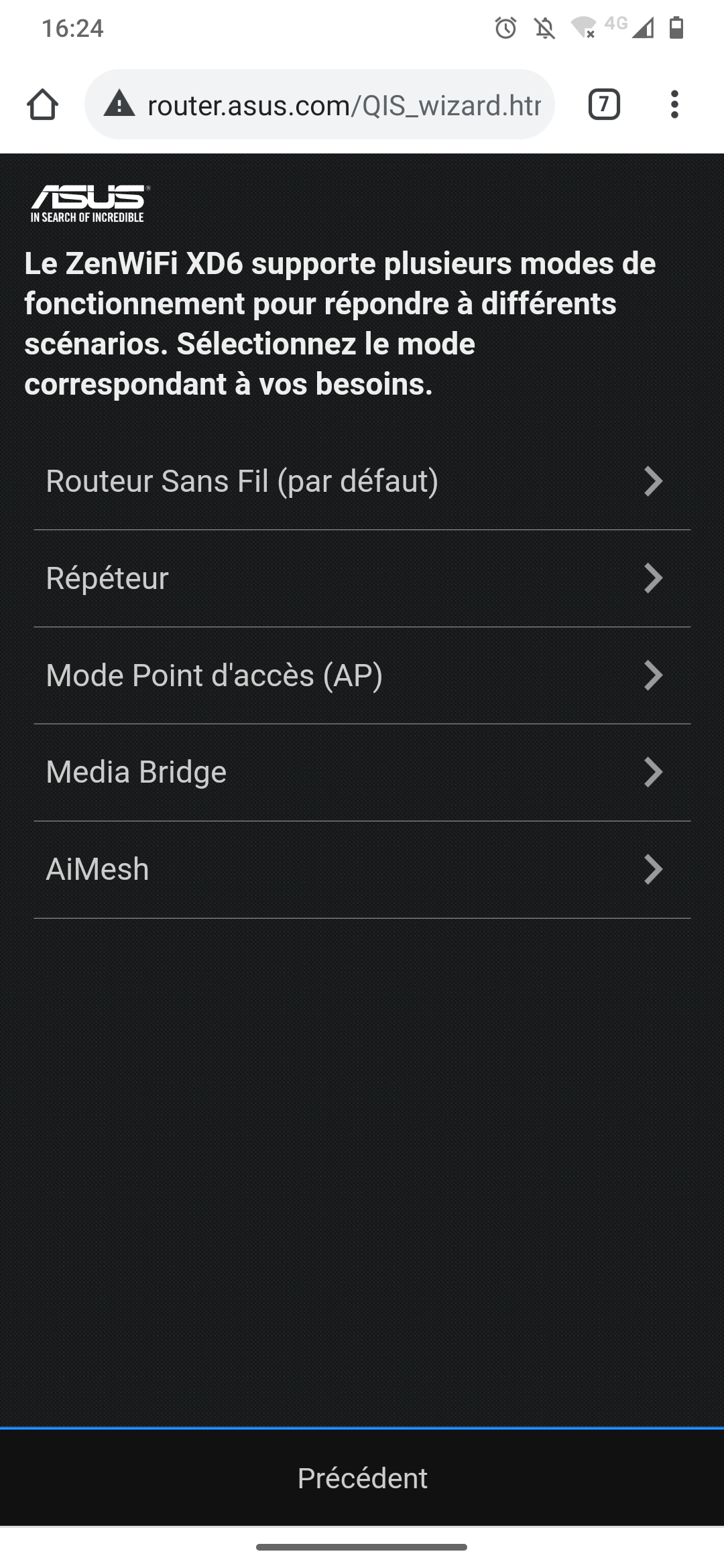Open the Media Bridge mode
The image size is (724, 1568).
click(362, 772)
